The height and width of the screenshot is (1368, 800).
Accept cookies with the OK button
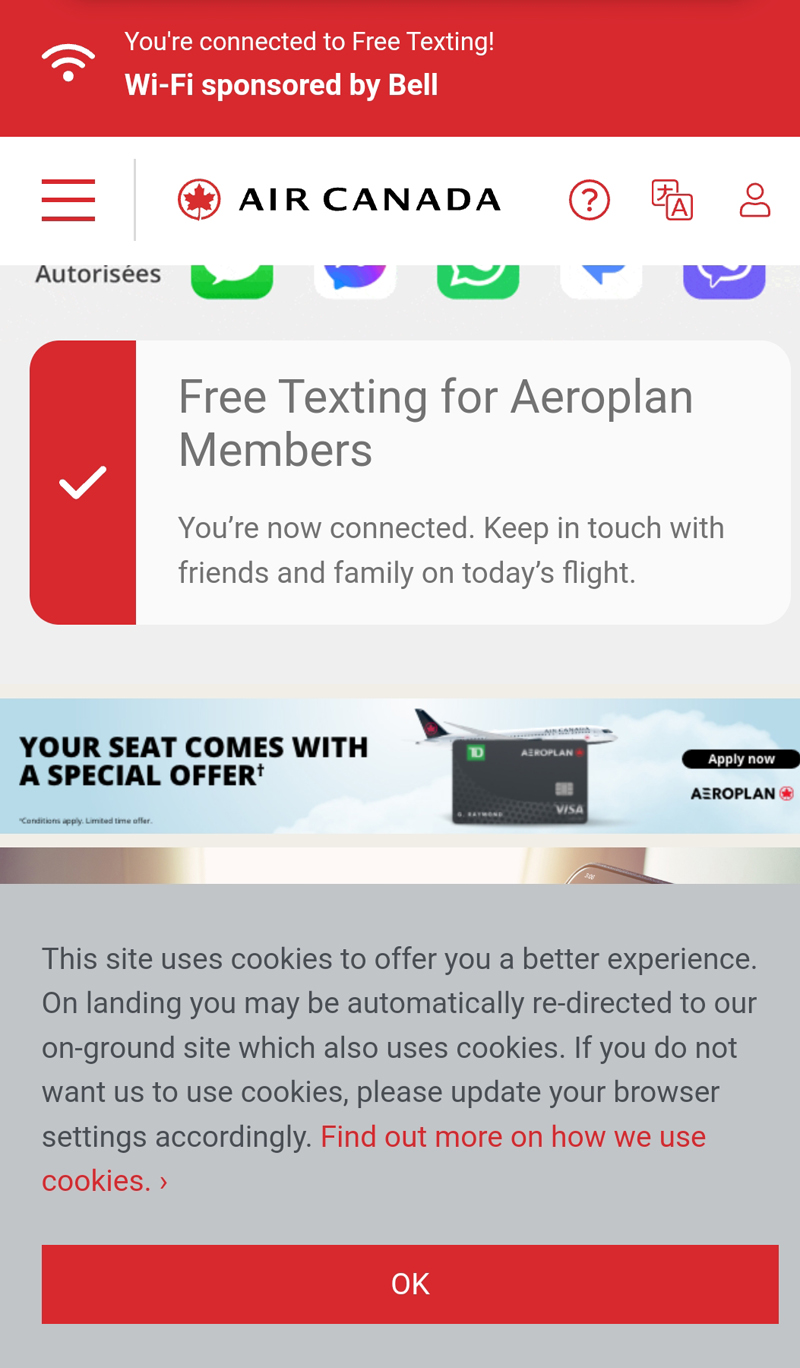point(410,1284)
